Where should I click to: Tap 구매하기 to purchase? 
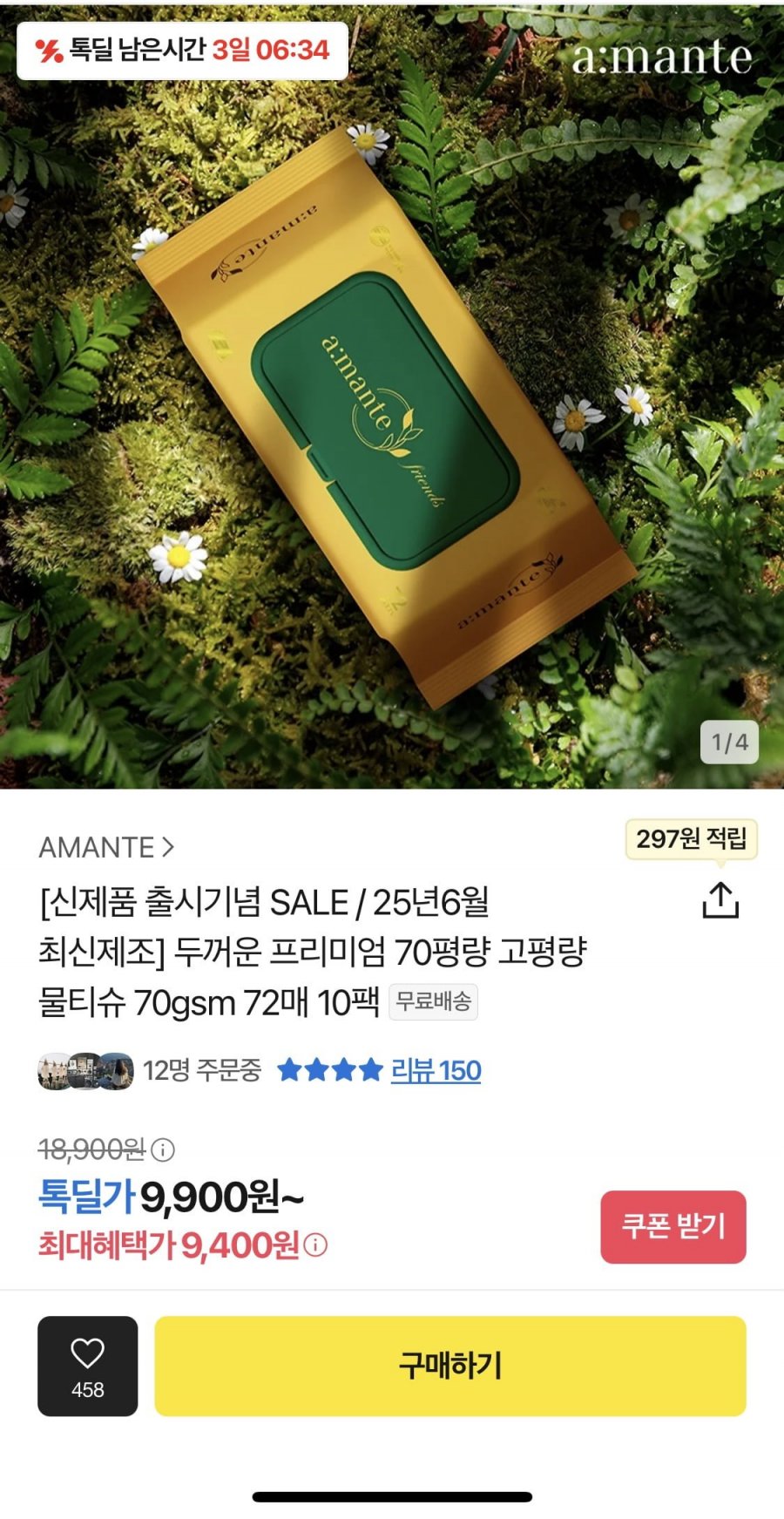[449, 1366]
